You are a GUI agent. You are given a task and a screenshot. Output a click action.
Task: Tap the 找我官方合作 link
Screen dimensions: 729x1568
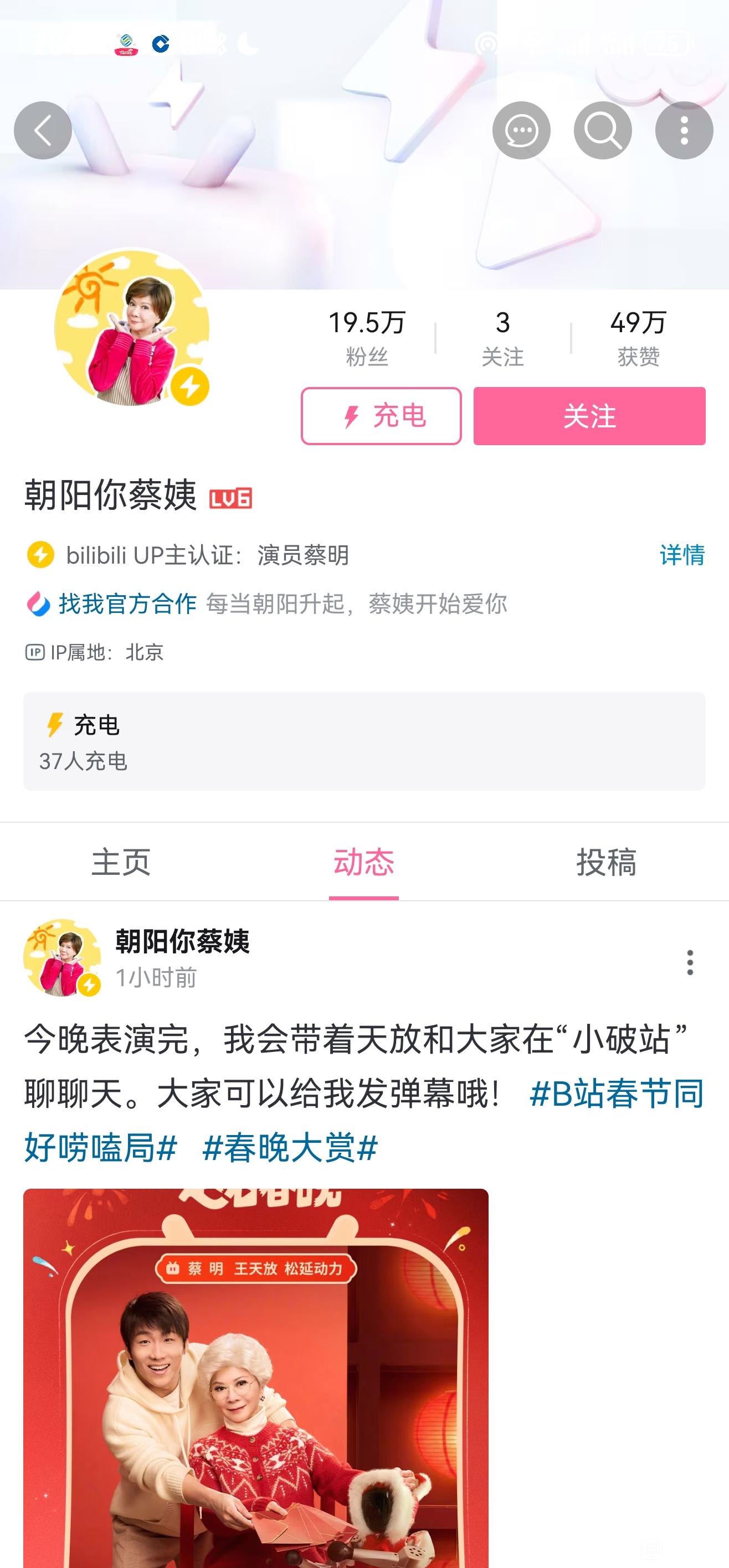[x=127, y=604]
